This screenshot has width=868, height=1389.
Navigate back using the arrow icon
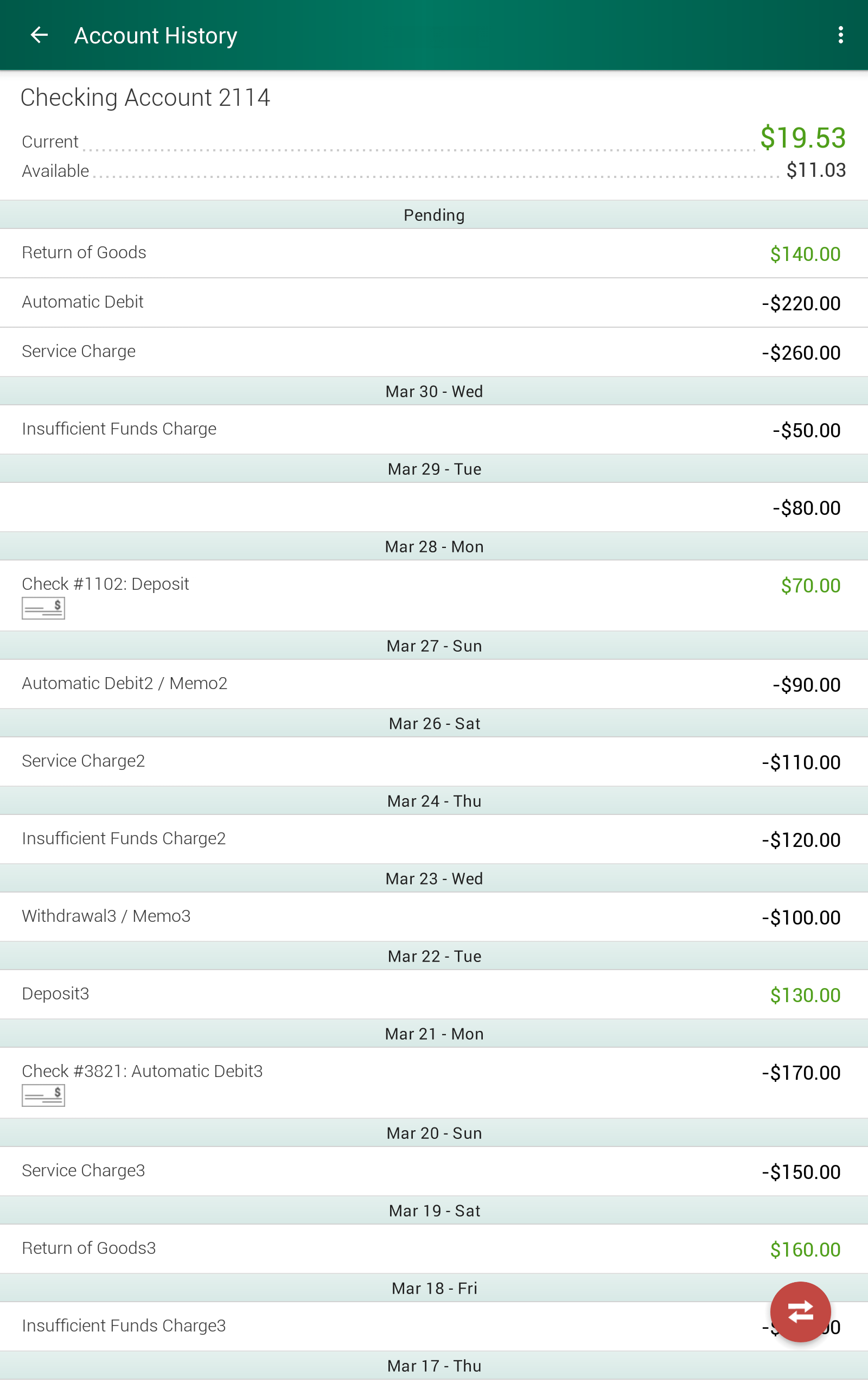(x=40, y=35)
